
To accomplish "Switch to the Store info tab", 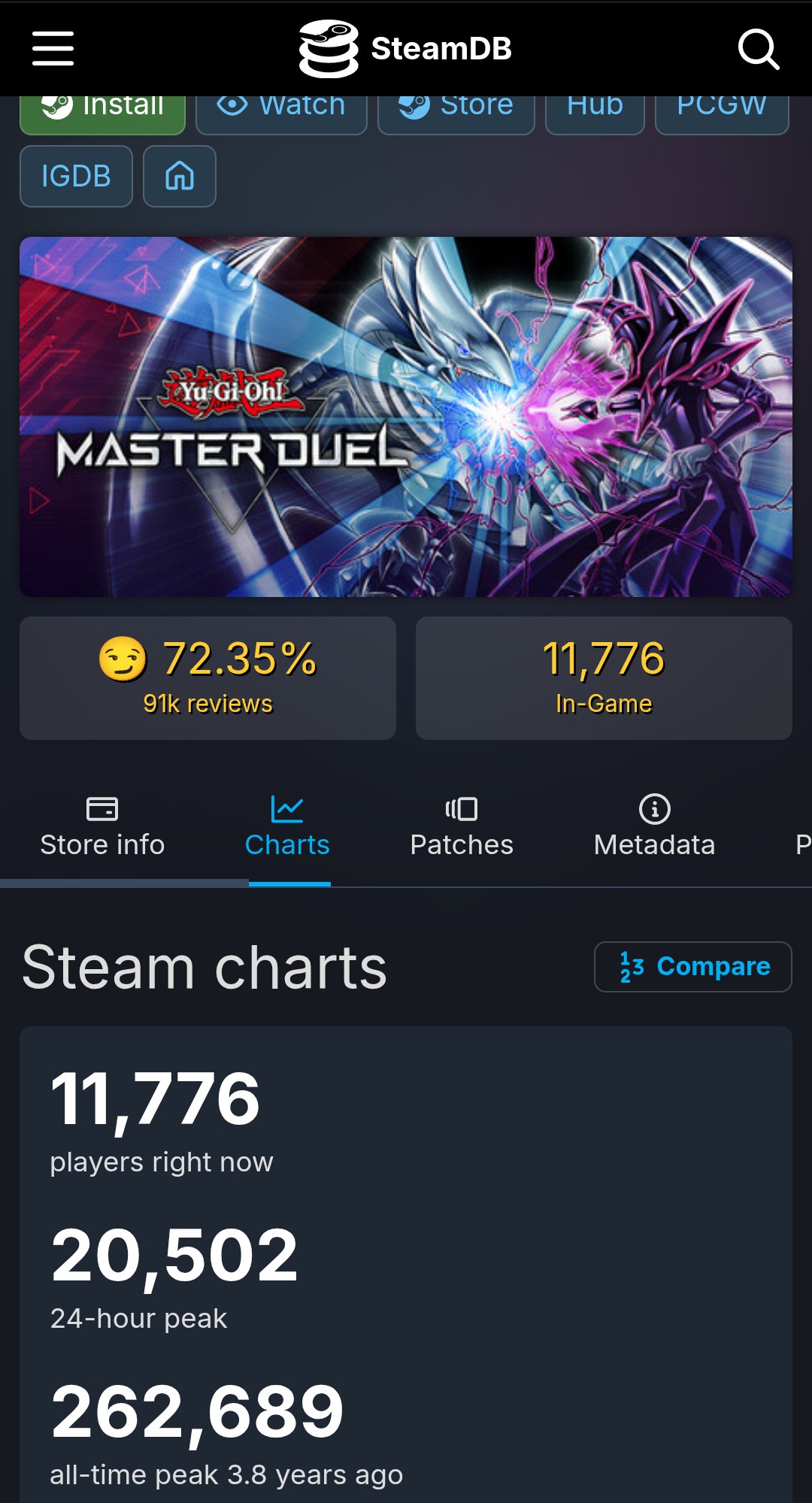I will click(x=102, y=827).
